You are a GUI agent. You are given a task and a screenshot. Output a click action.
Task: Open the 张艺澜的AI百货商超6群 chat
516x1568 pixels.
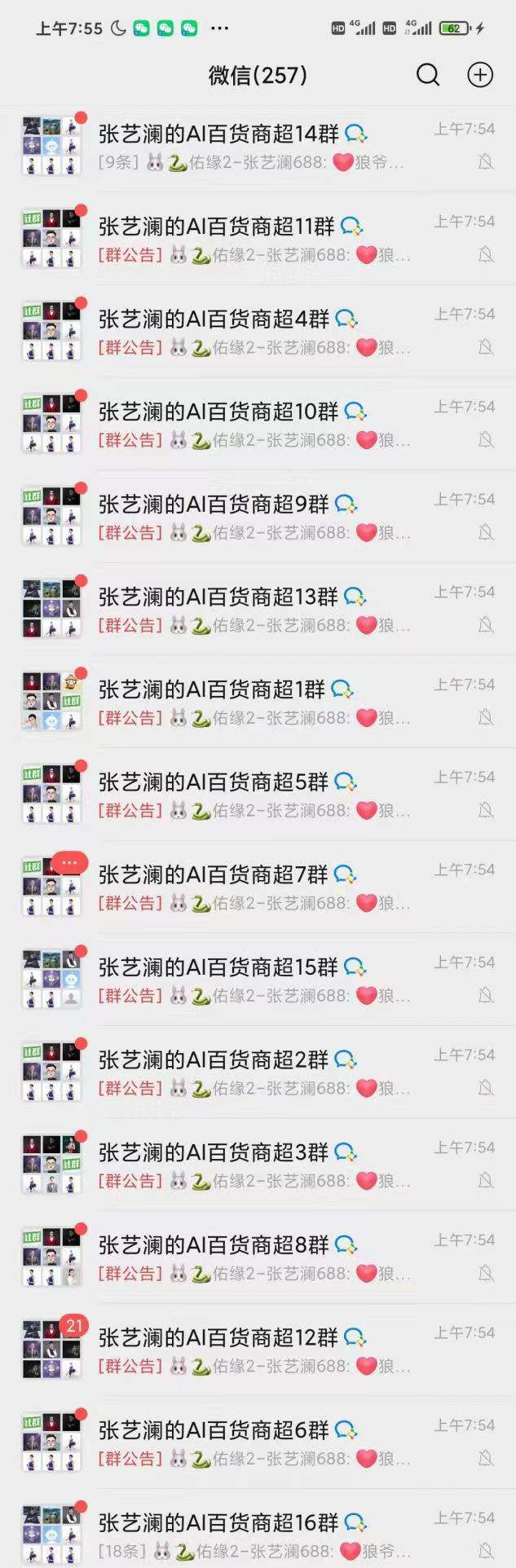(258, 1443)
